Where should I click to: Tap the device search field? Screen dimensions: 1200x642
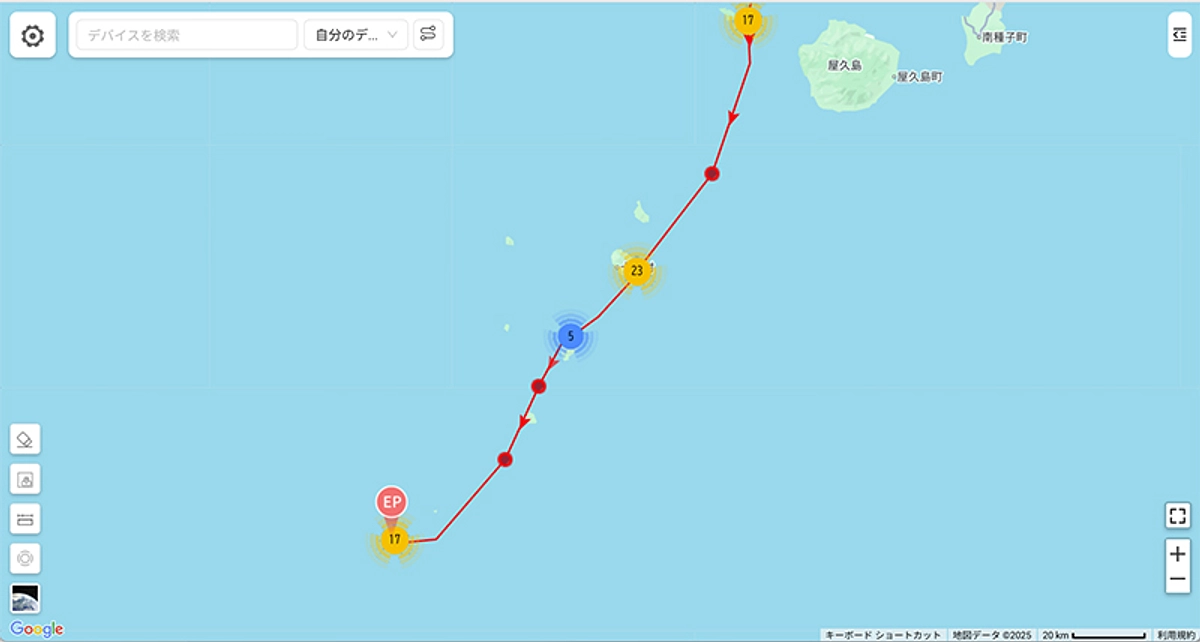[187, 35]
